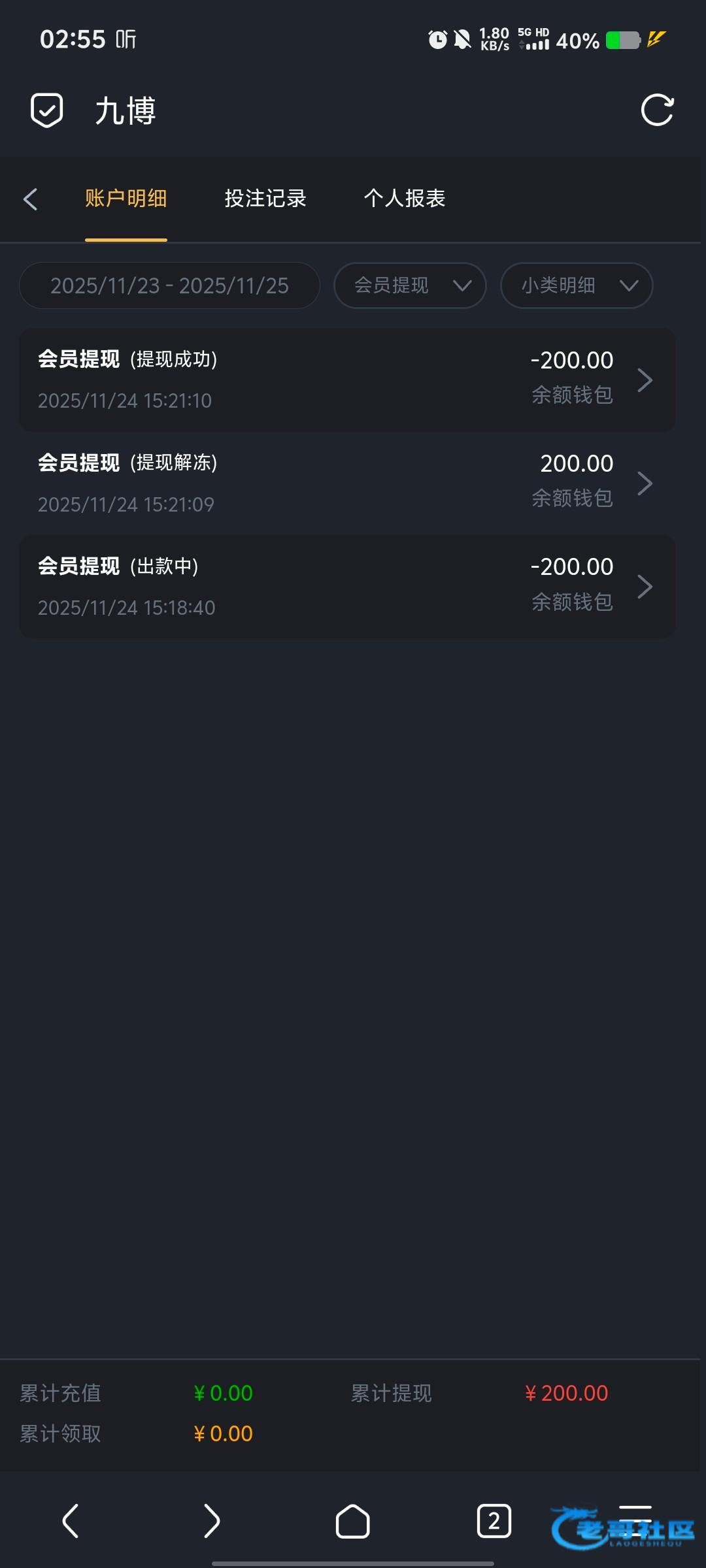
Task: Go back using the arrow beside 账户明细
Action: 30,199
